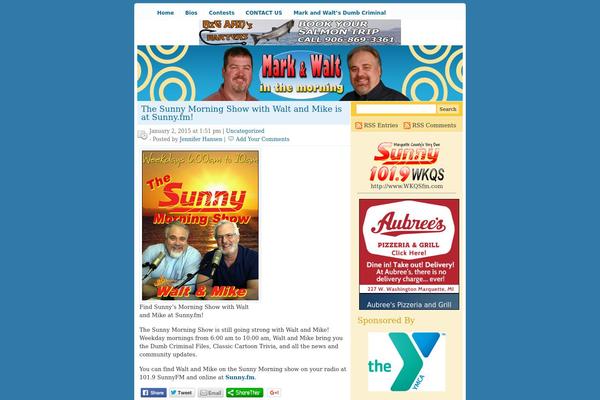This screenshot has width=600, height=400.
Task: Open the Sunny Morning Show poster image
Action: coord(199,225)
